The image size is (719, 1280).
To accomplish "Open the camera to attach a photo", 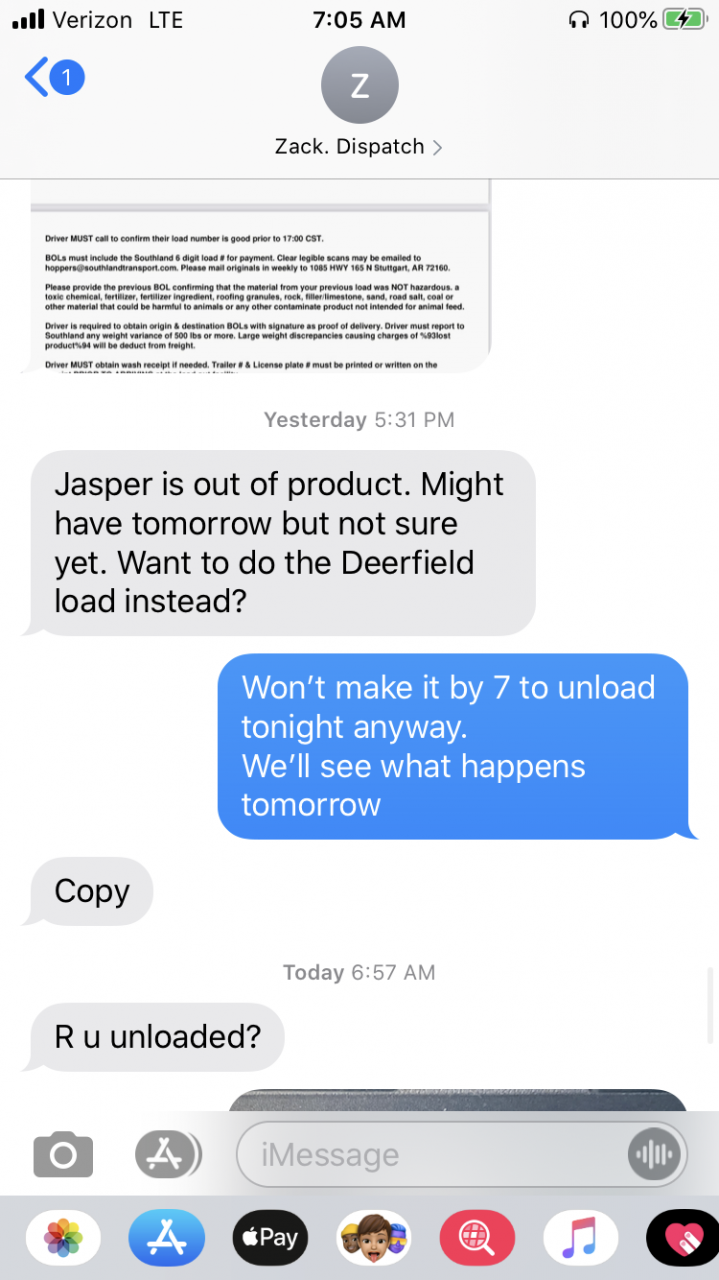I will point(63,1155).
